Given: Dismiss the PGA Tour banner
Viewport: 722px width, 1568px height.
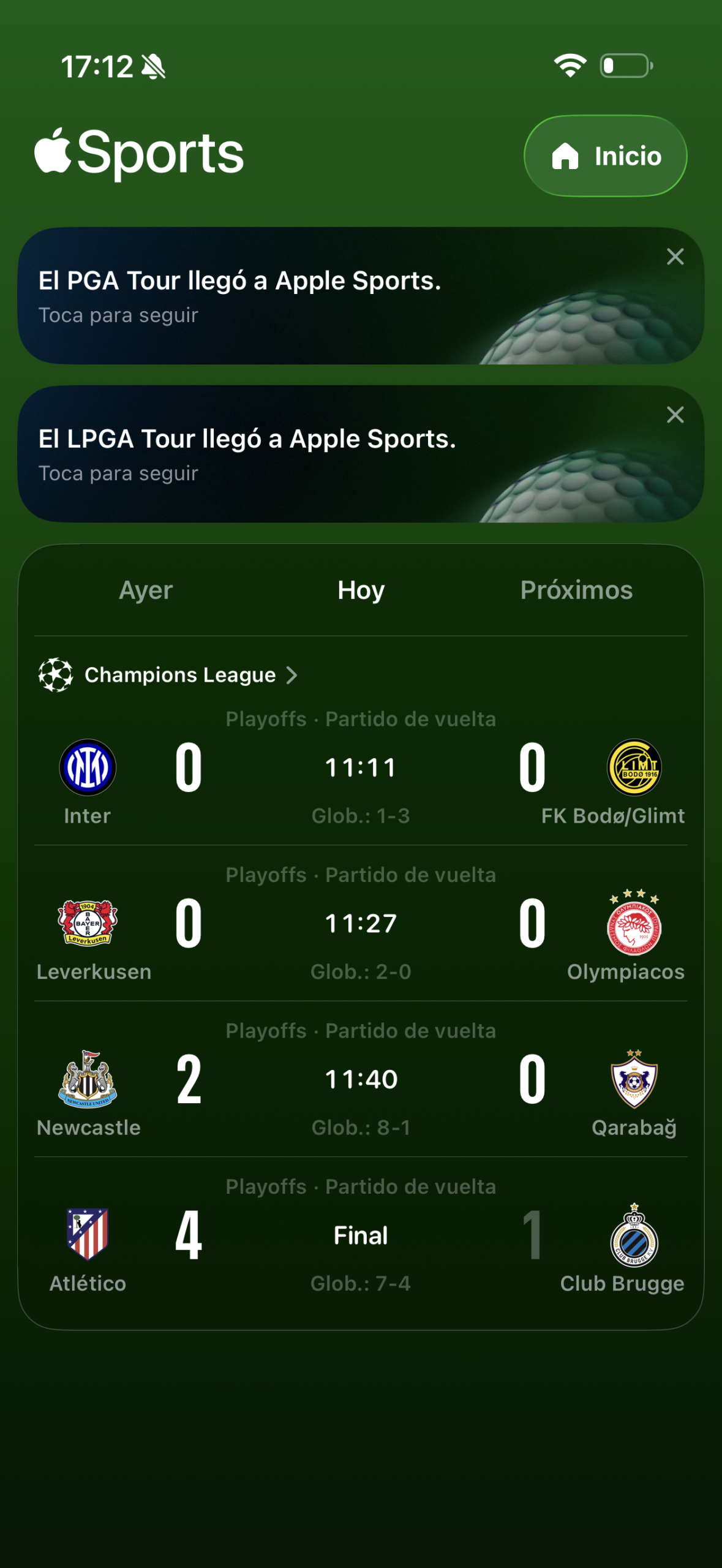Looking at the screenshot, I should pos(675,257).
